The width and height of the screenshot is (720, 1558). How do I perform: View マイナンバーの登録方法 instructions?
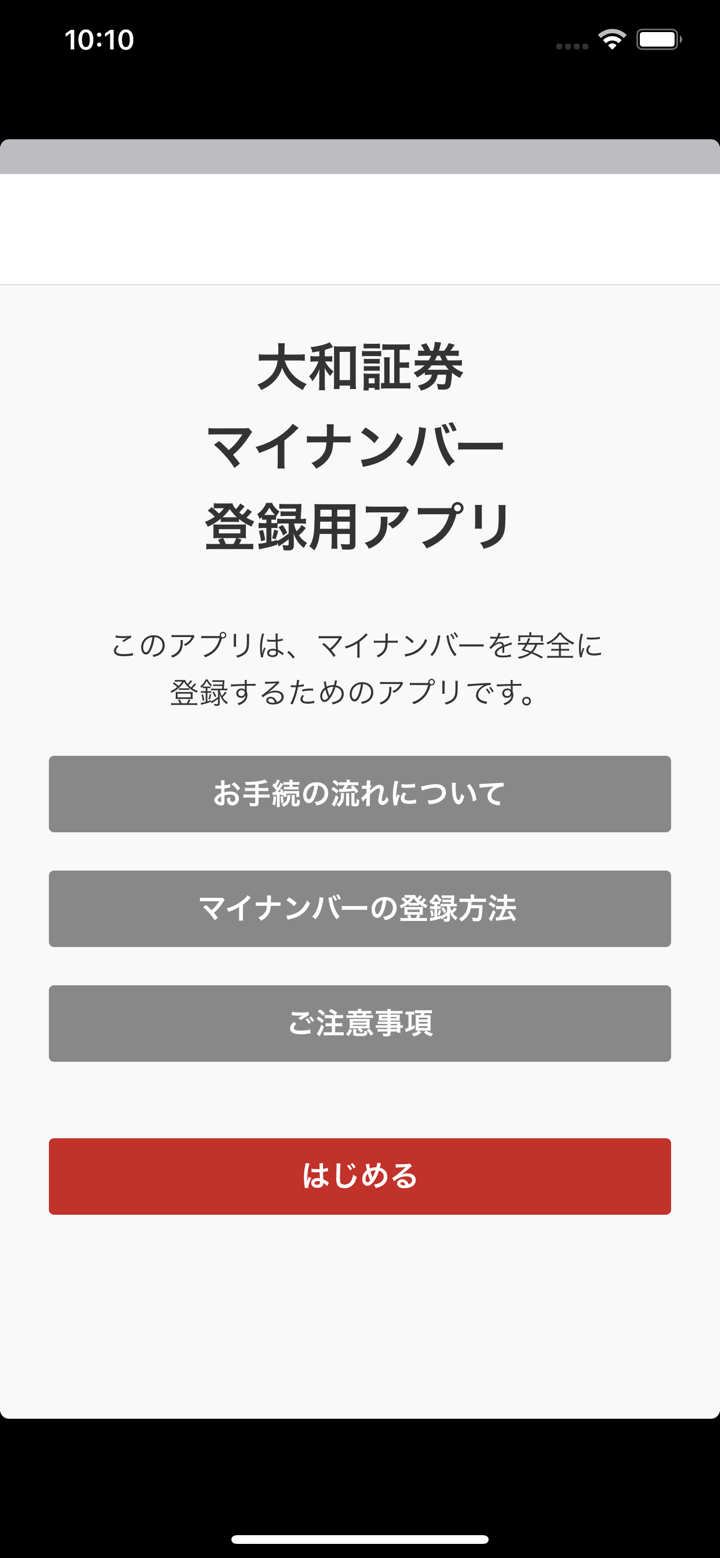point(360,909)
